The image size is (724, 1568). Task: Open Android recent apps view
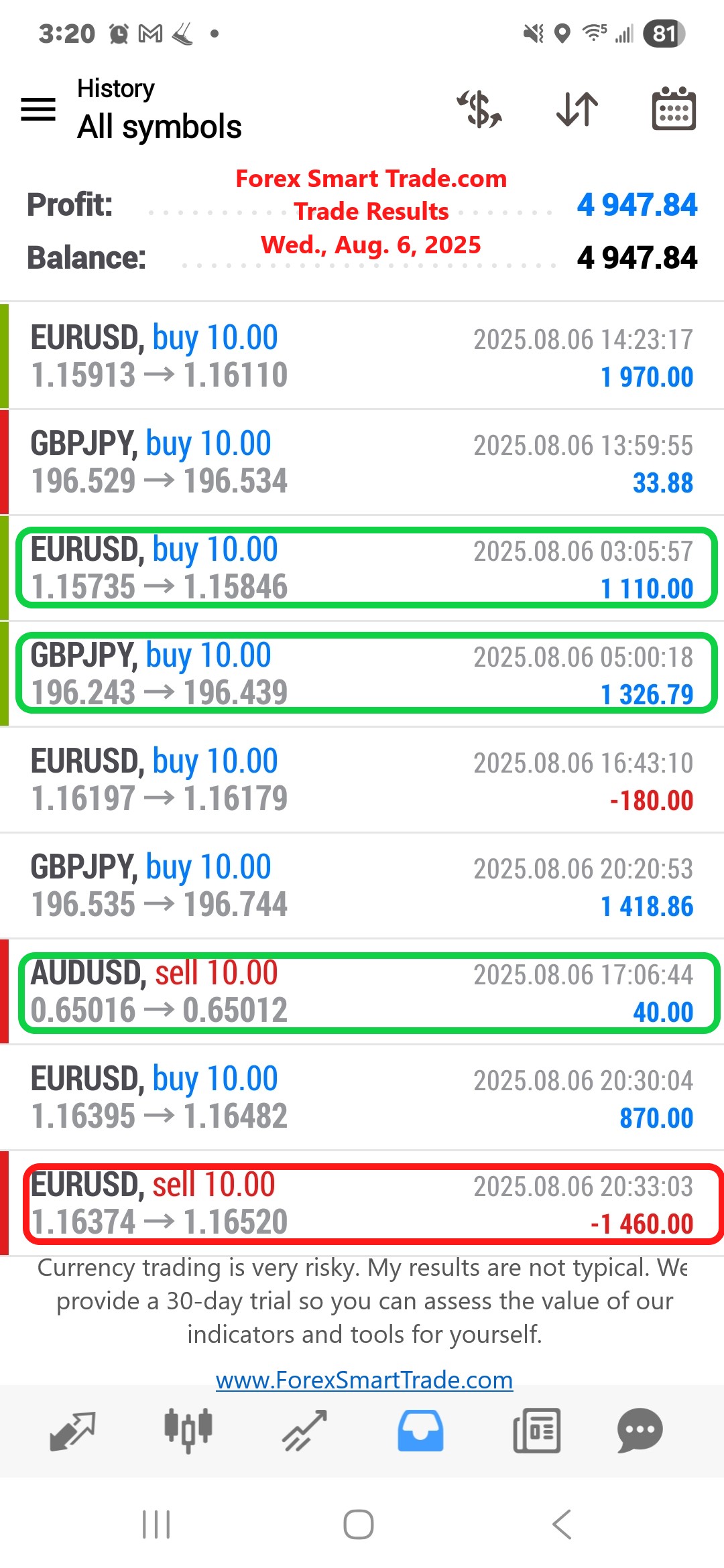[156, 1526]
